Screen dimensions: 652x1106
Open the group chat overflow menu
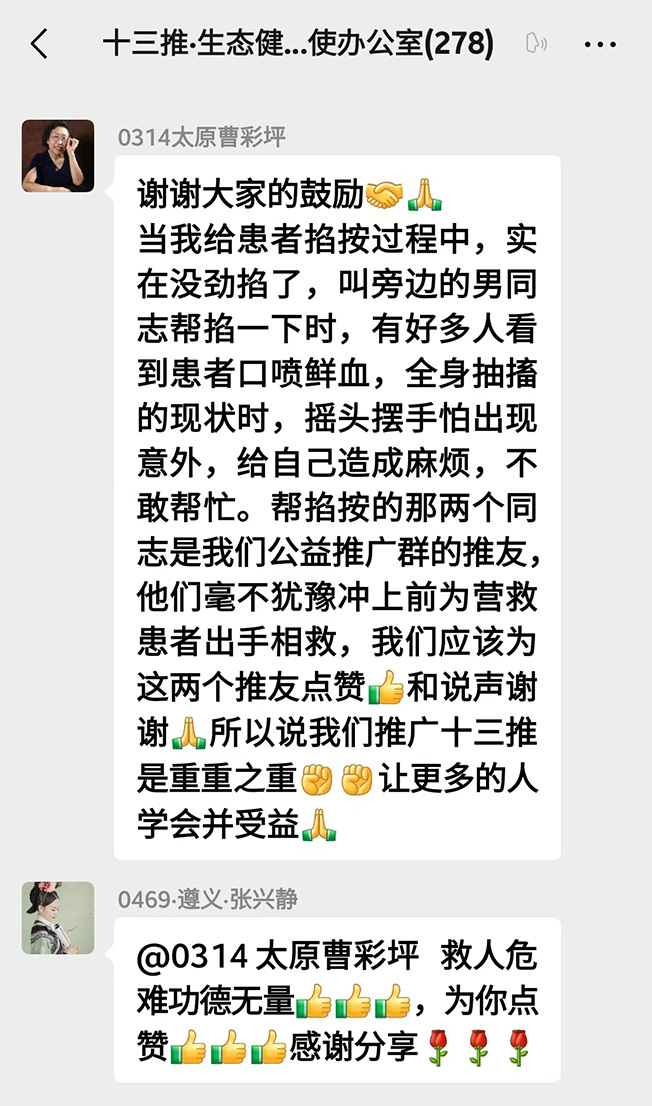600,45
